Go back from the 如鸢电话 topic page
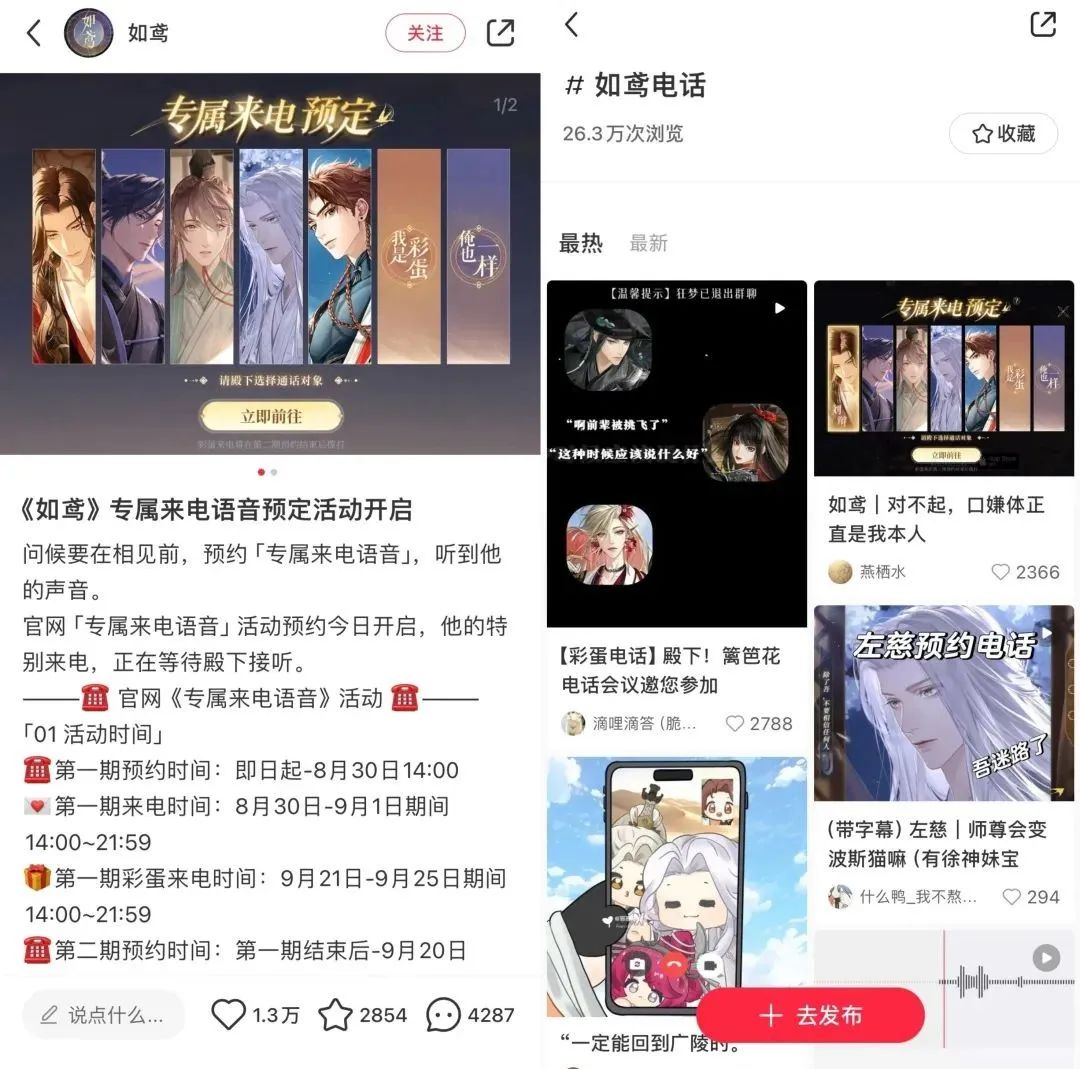 (x=572, y=25)
